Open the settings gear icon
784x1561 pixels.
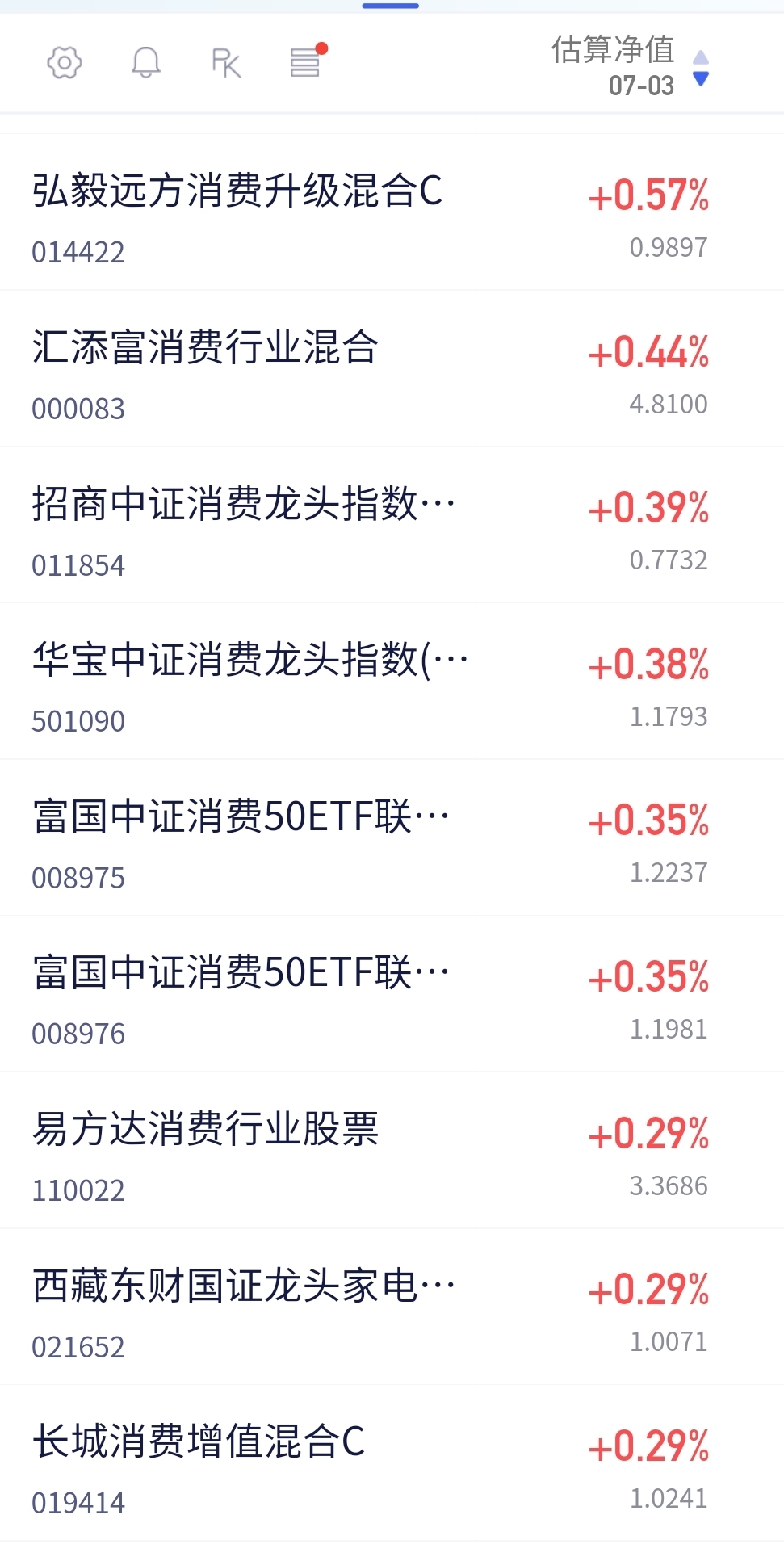(x=65, y=63)
